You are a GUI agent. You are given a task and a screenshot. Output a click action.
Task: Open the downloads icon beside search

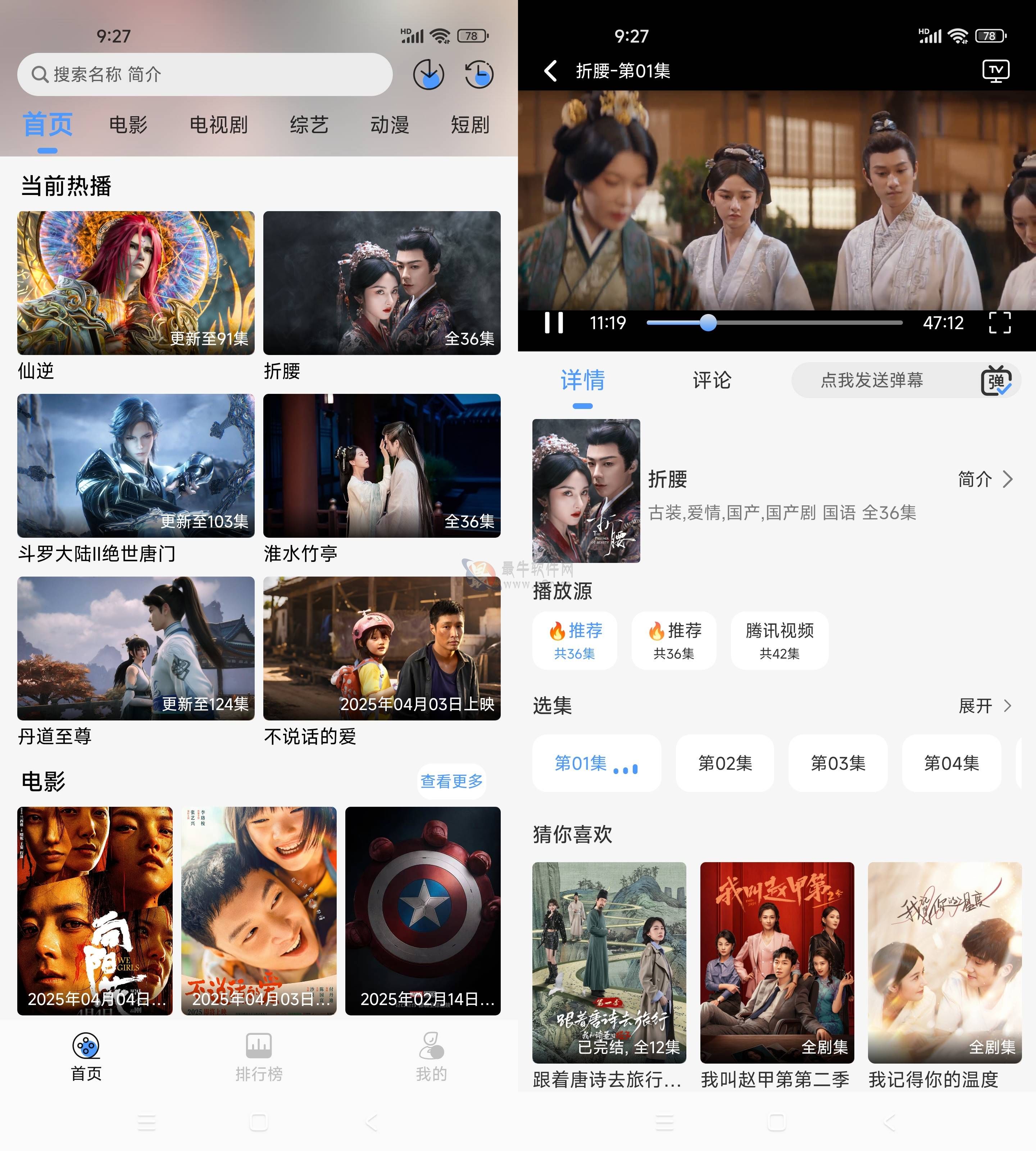pos(428,74)
